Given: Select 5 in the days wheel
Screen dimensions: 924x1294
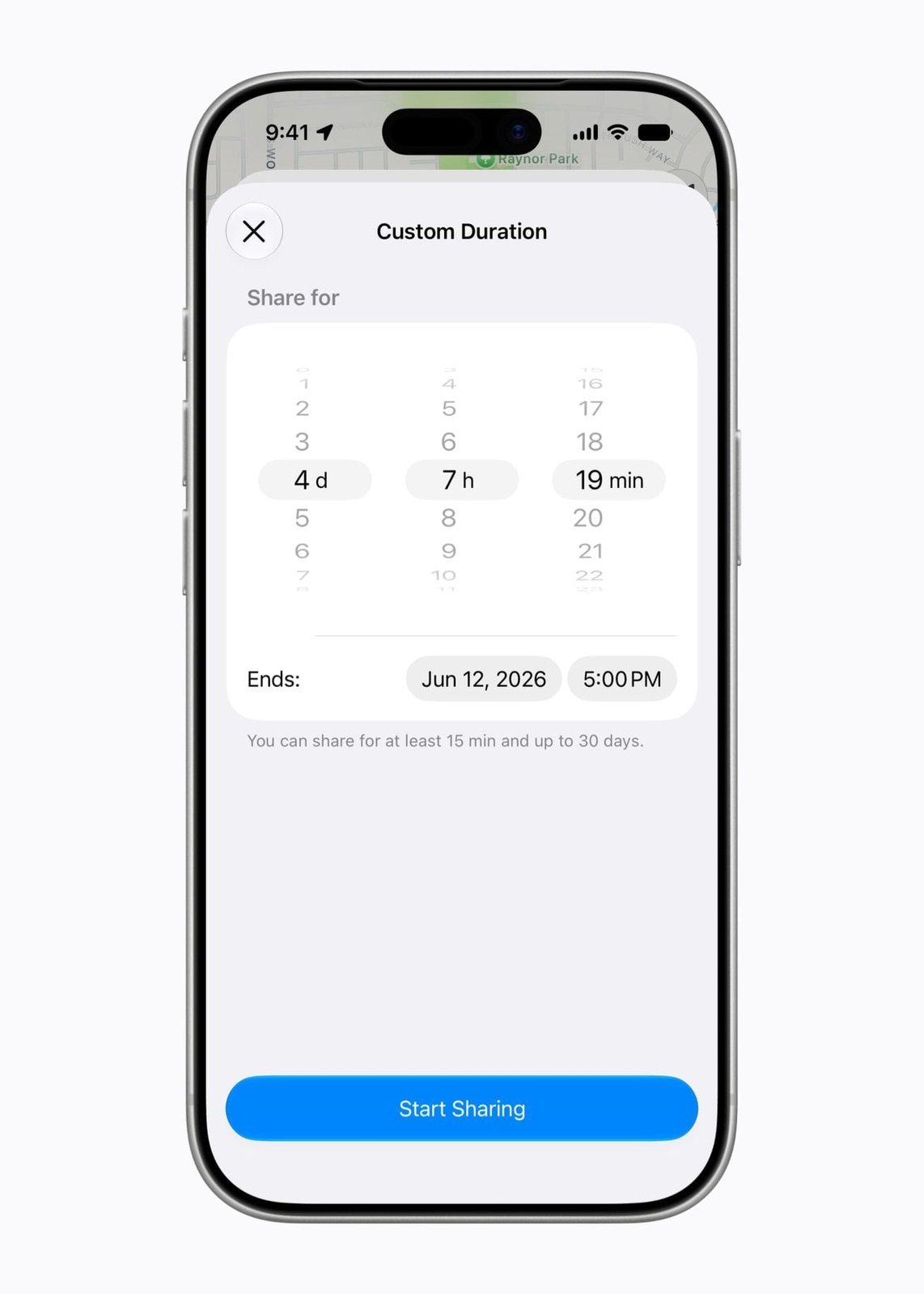Looking at the screenshot, I should tap(302, 518).
